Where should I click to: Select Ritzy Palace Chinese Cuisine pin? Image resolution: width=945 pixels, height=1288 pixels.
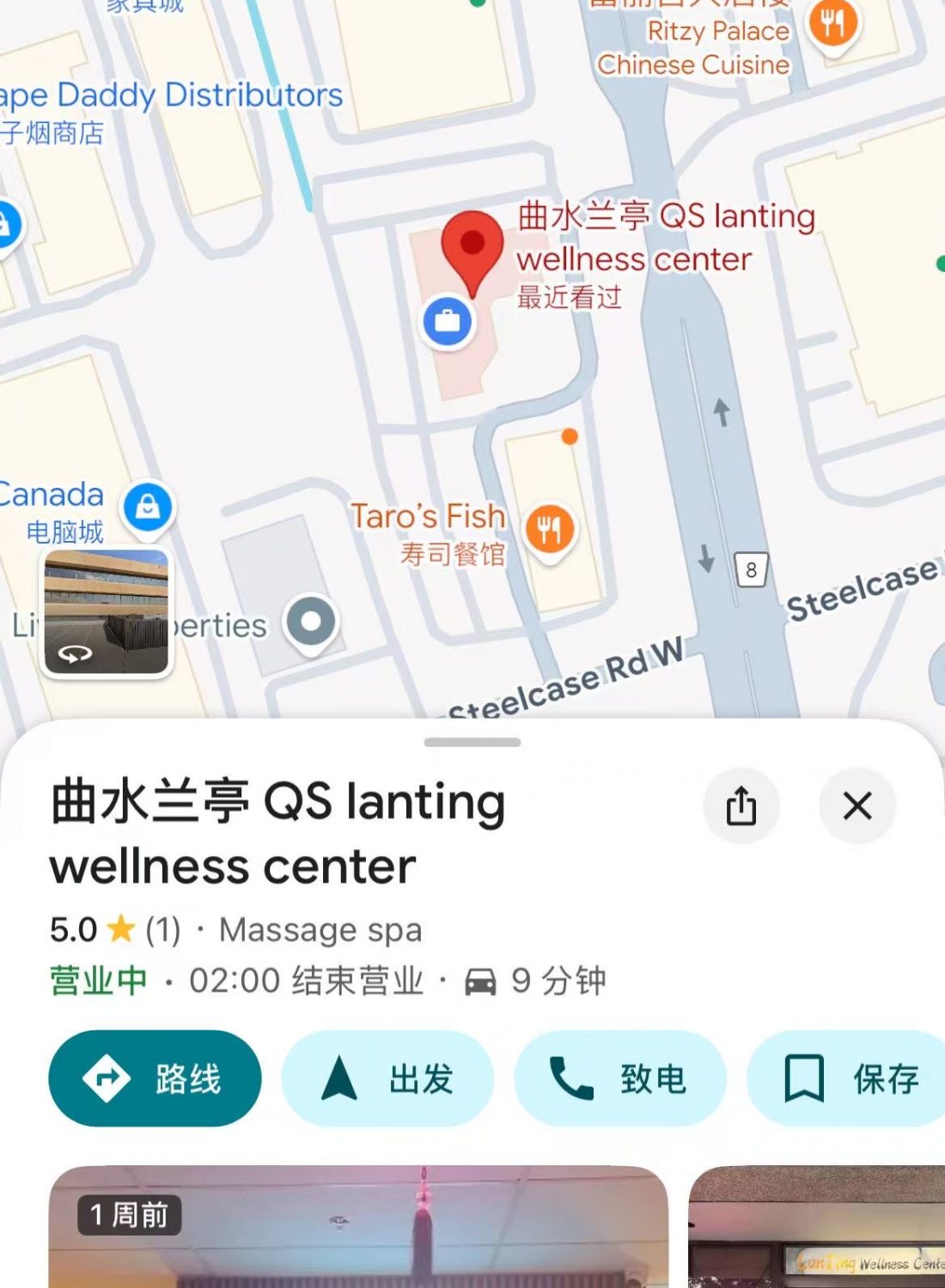(x=832, y=24)
